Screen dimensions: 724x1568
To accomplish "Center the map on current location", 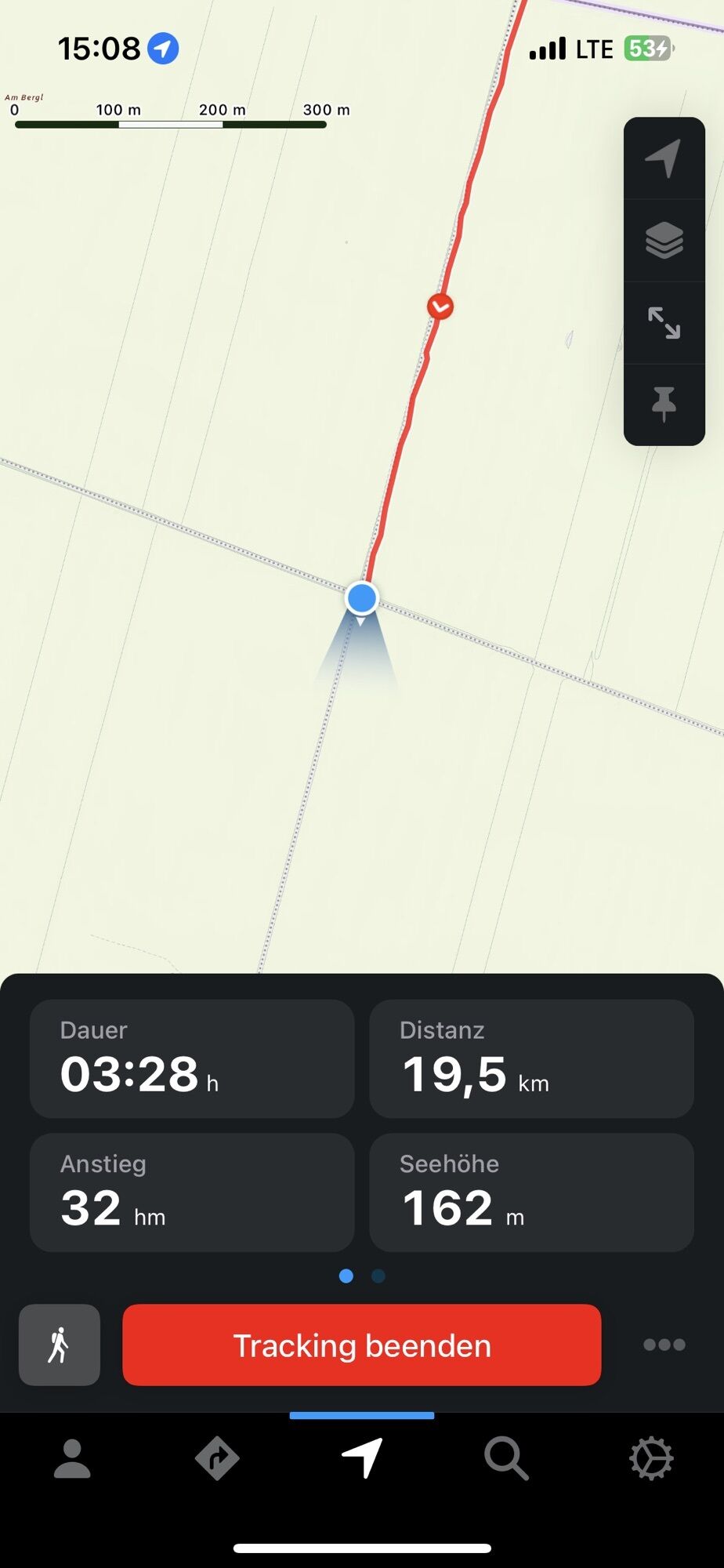I will pyautogui.click(x=664, y=158).
